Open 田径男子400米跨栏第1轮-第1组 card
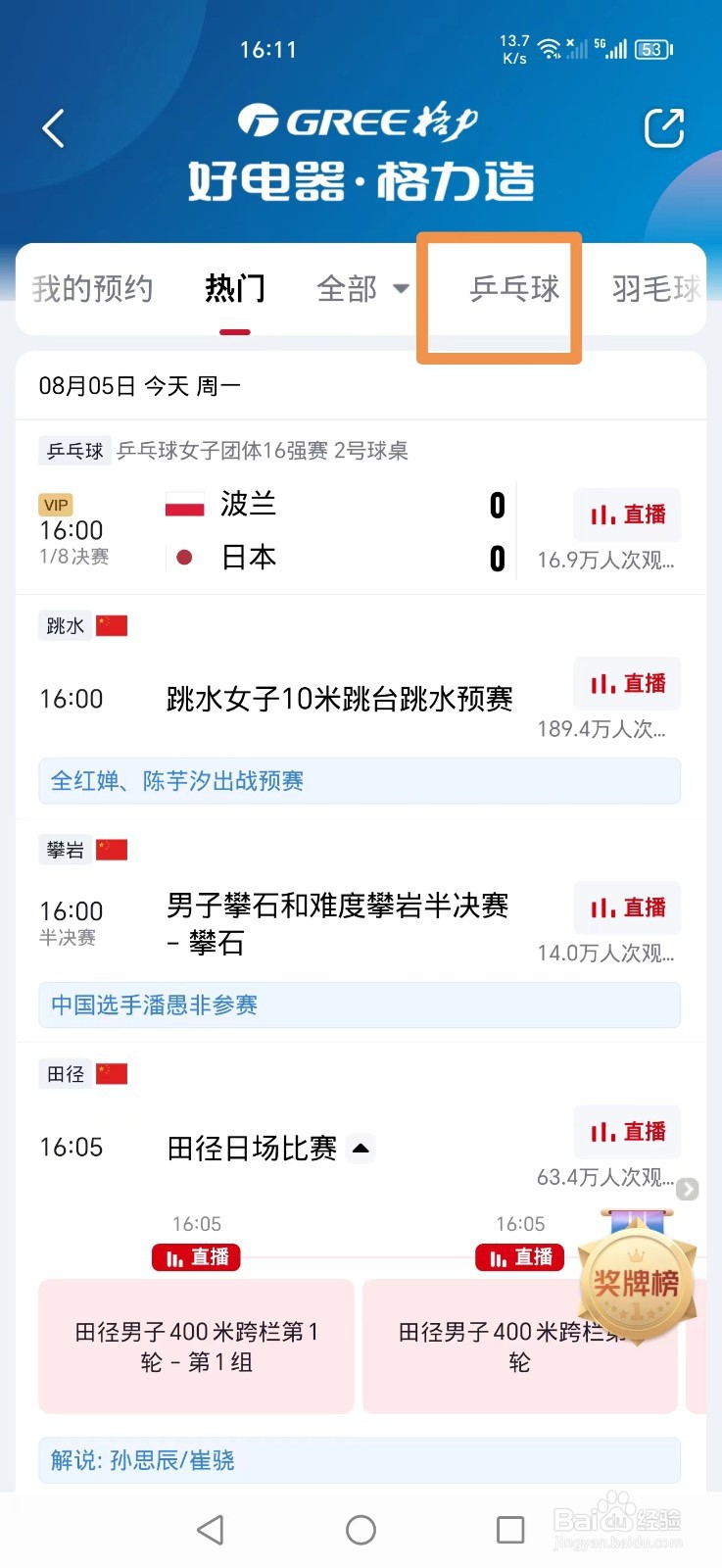The image size is (722, 1568). click(196, 1346)
